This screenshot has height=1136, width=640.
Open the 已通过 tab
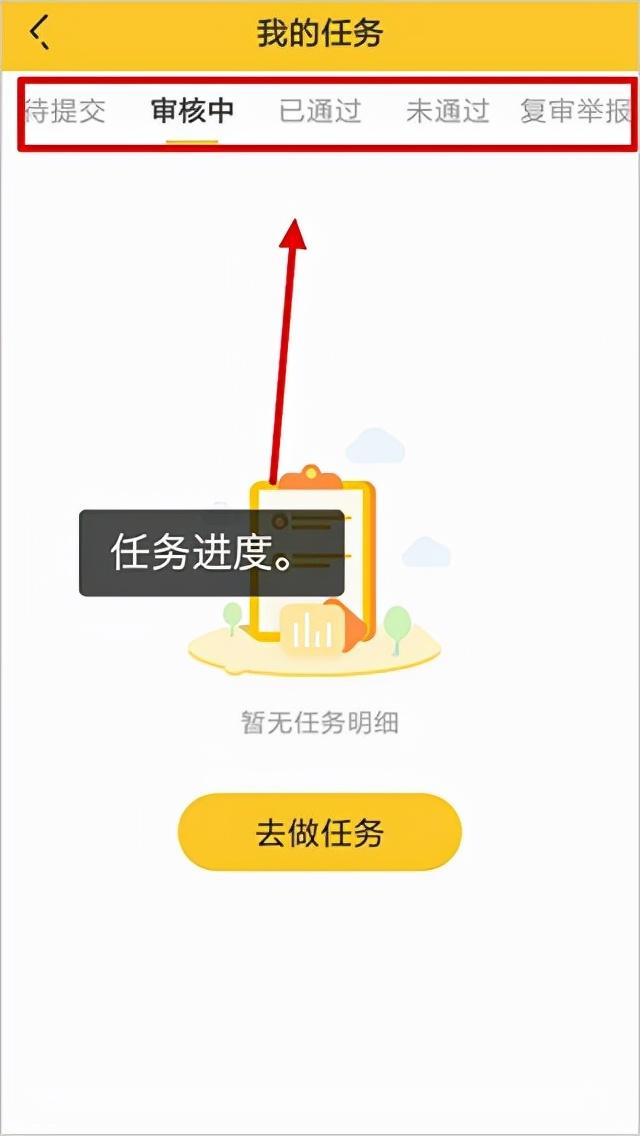coord(320,110)
